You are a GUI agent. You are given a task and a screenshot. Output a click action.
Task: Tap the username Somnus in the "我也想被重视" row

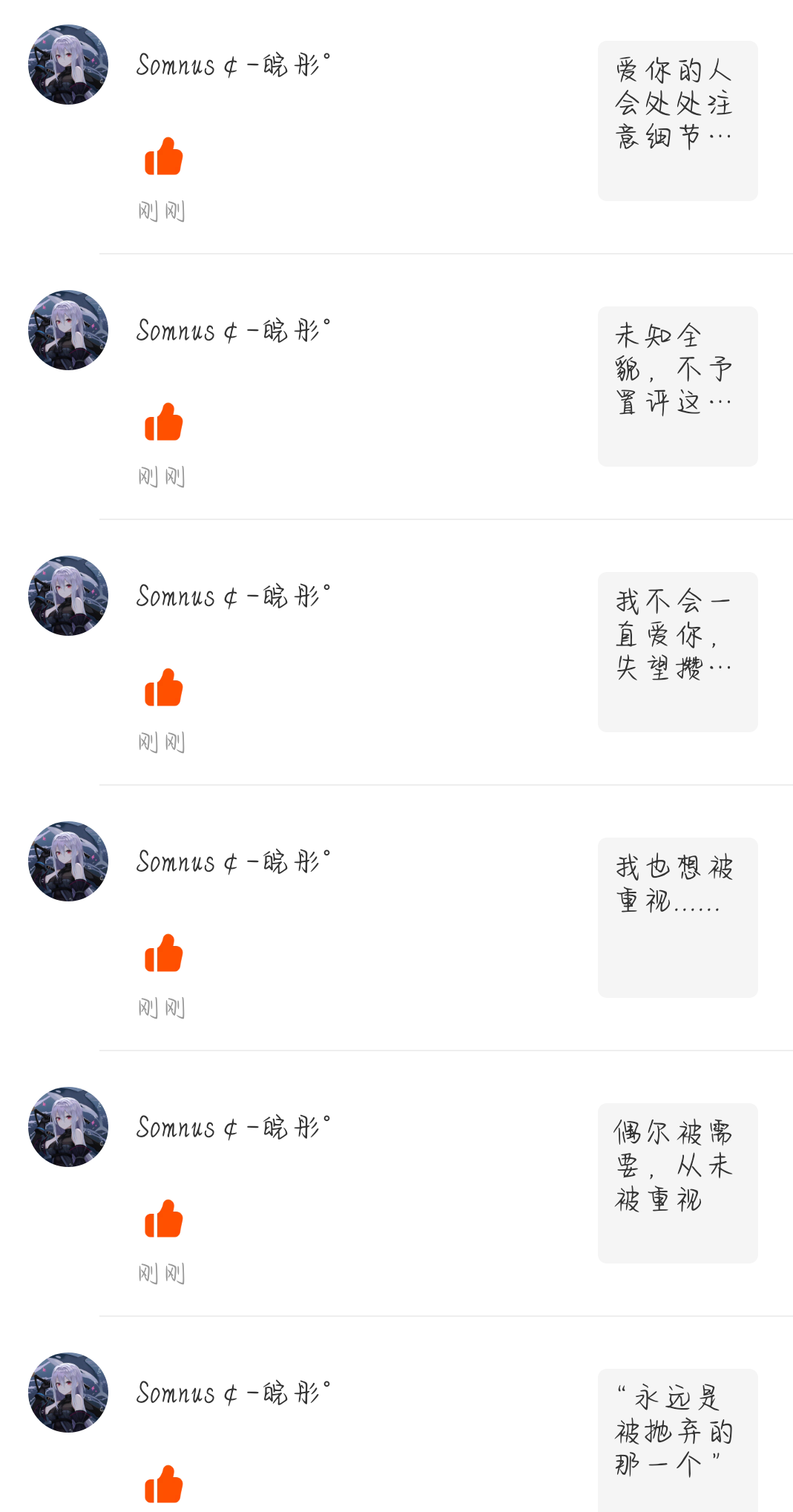[233, 862]
